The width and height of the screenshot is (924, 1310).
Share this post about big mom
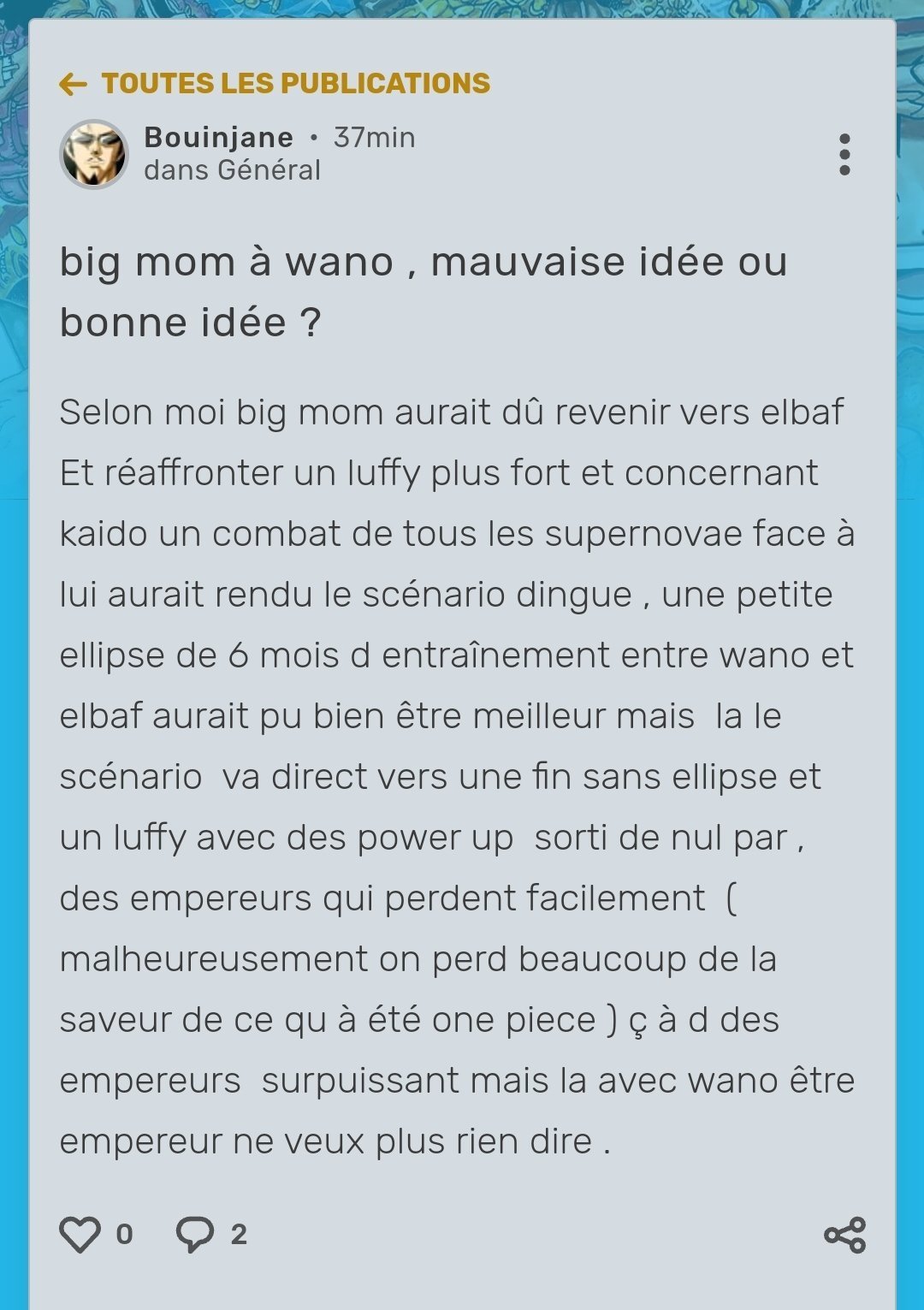pos(844,1235)
